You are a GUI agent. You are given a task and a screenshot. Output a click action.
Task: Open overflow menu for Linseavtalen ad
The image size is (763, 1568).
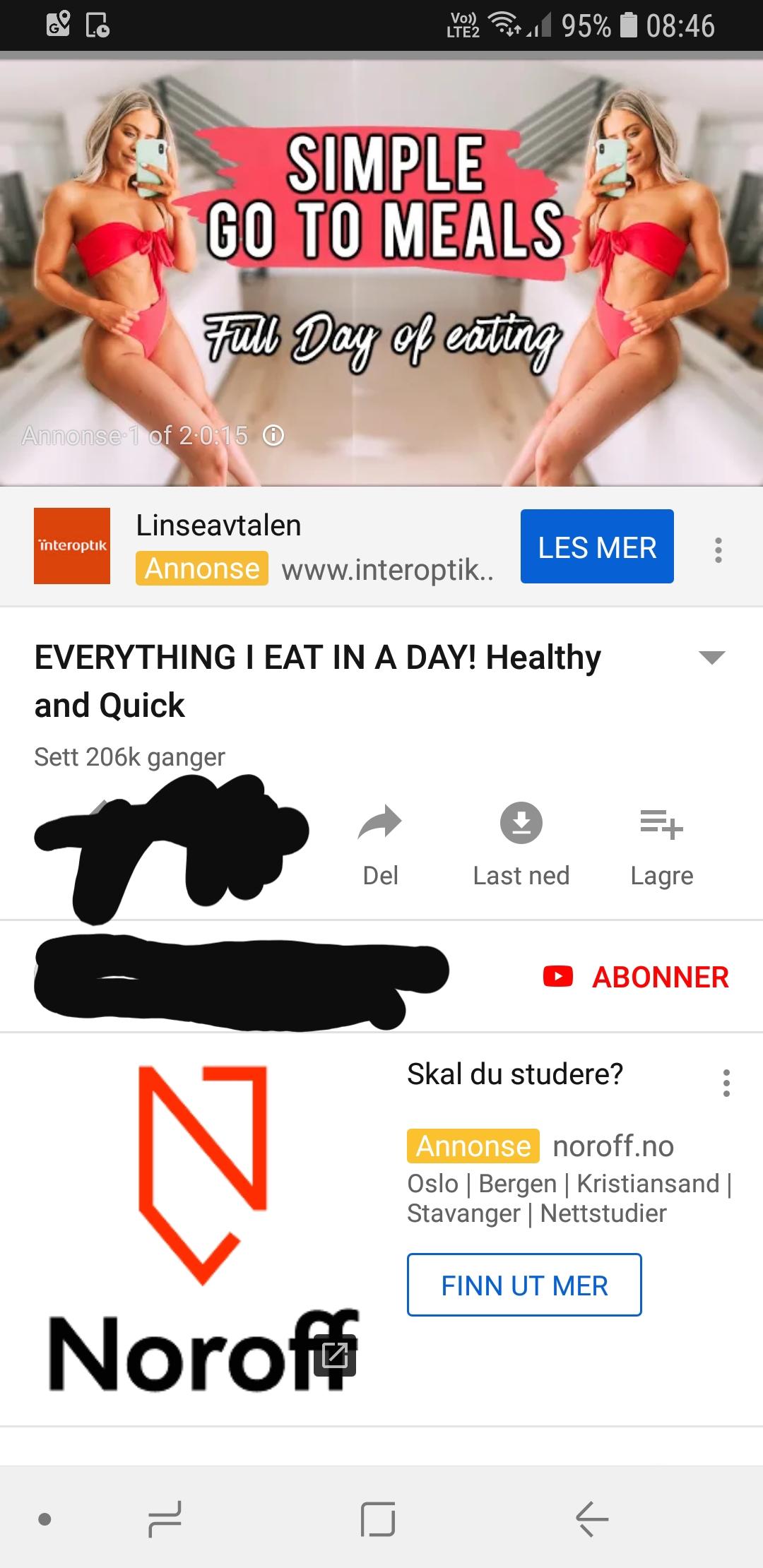click(x=718, y=550)
